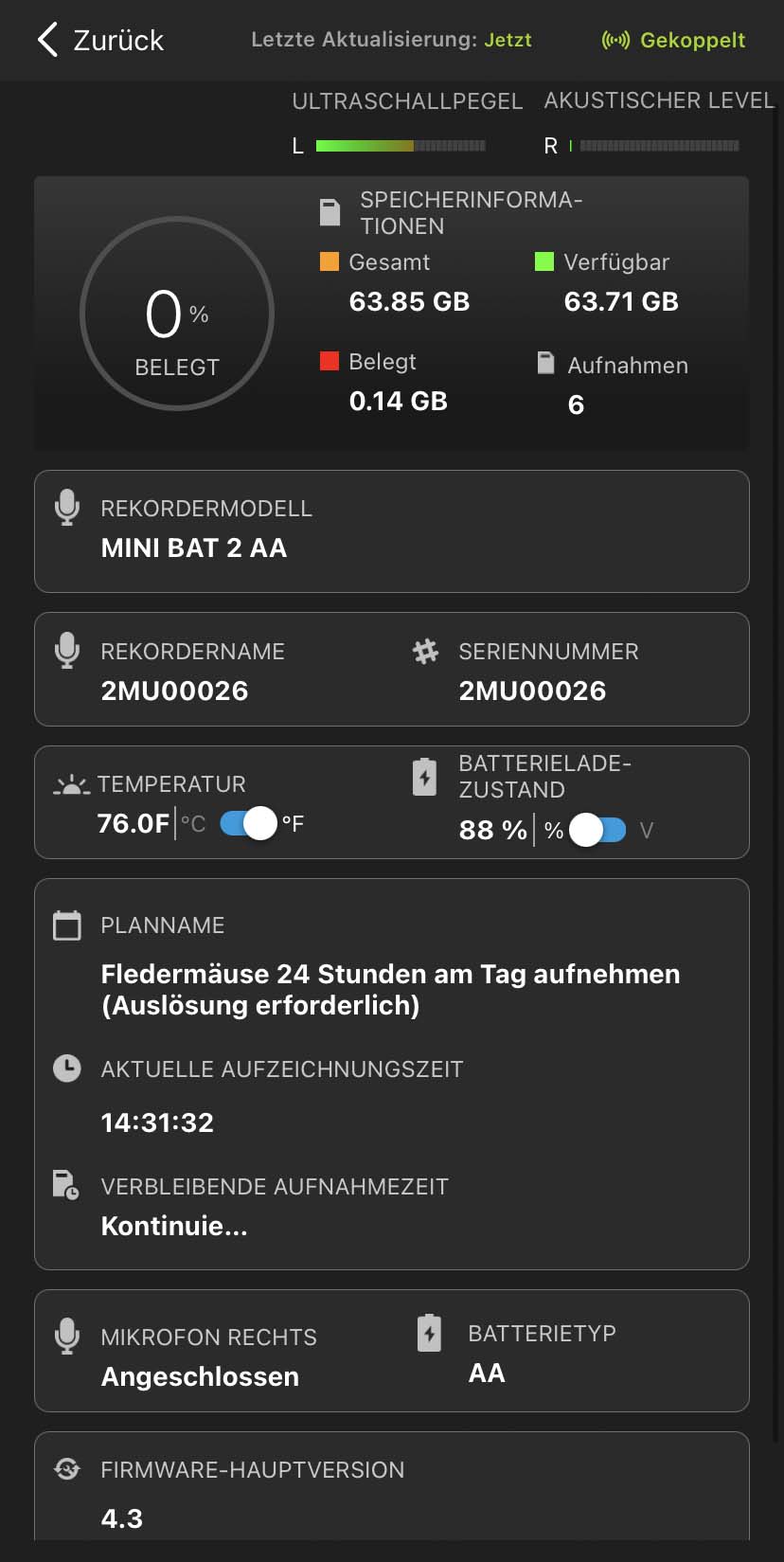Click the memory card icon beside Speicherinformationen
This screenshot has width=784, height=1562.
pos(330,211)
